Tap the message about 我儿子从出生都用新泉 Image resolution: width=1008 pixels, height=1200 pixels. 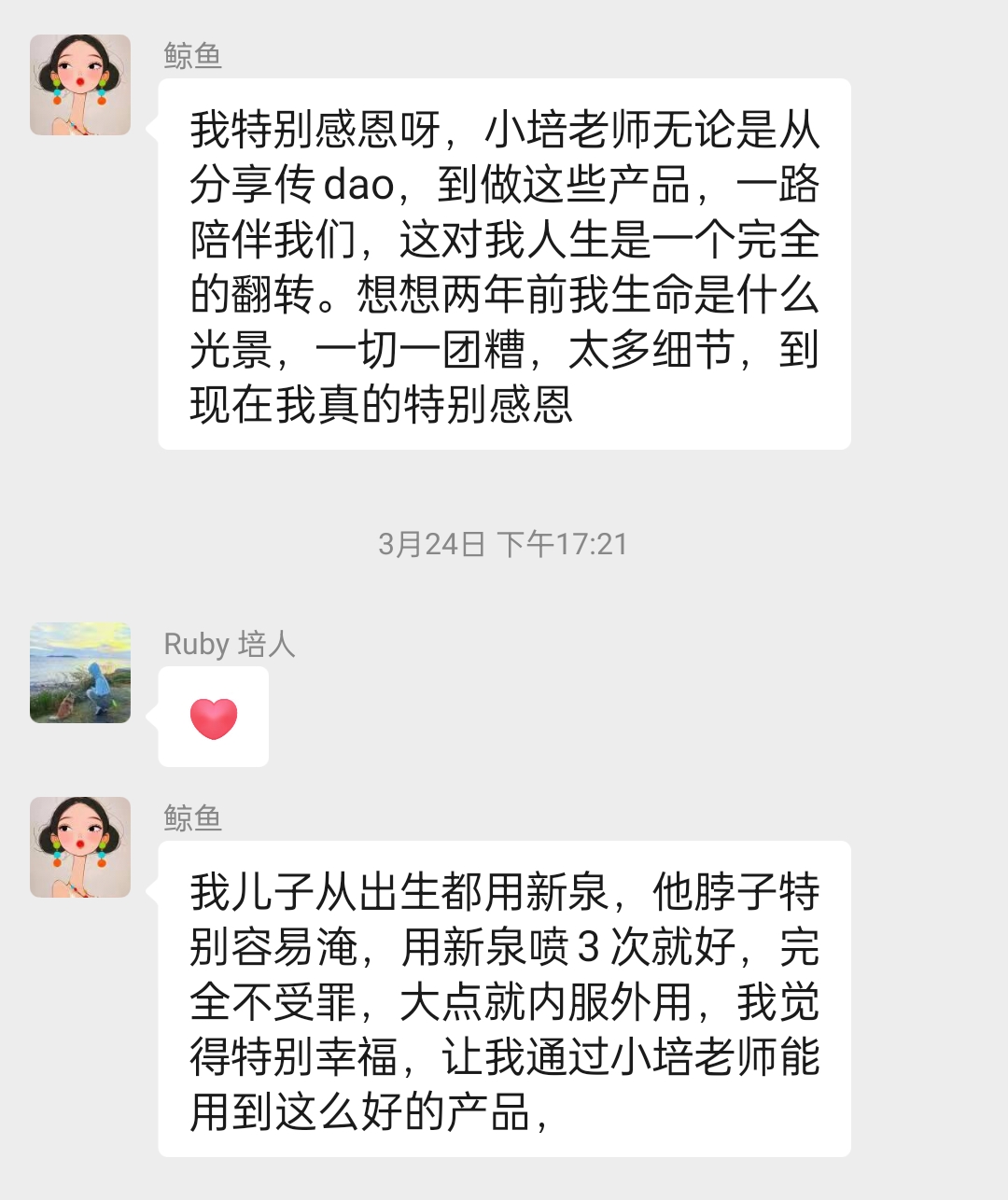point(504,998)
